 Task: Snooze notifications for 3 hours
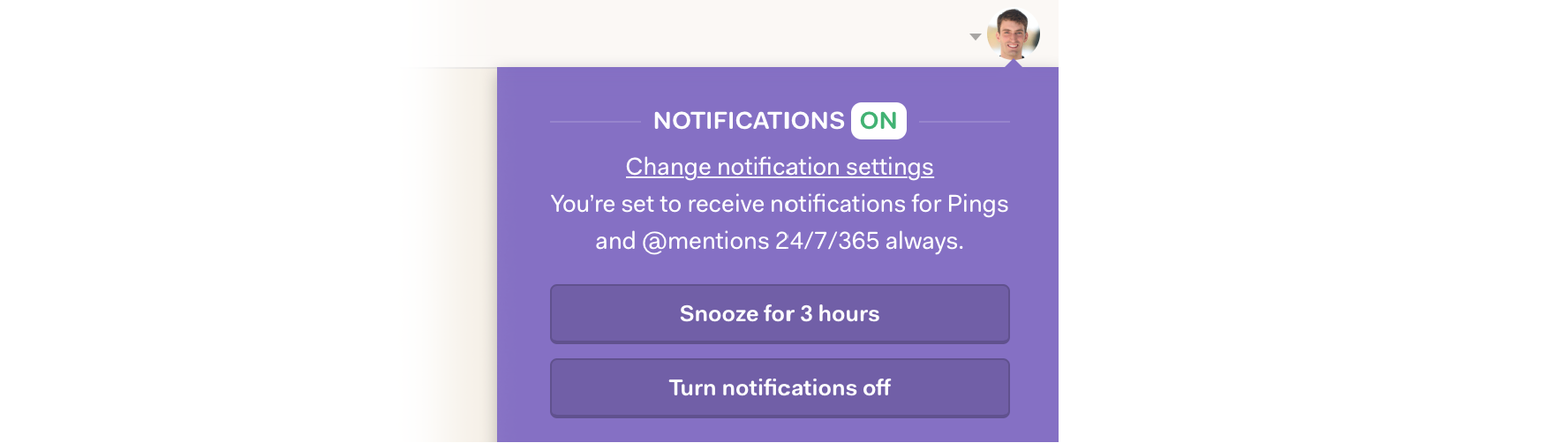tap(779, 314)
